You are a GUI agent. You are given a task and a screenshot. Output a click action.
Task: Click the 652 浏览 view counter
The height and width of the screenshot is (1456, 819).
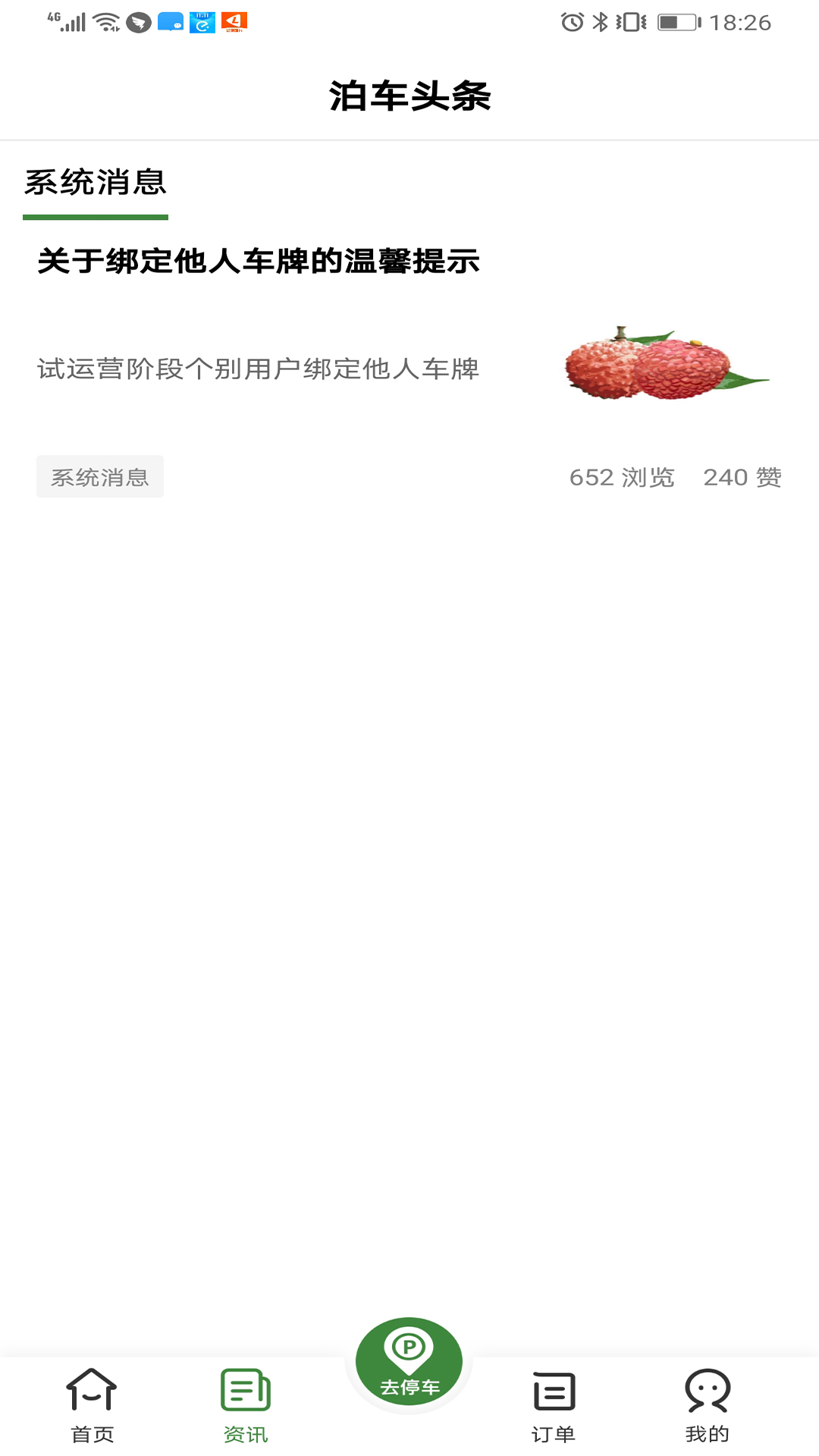point(622,478)
